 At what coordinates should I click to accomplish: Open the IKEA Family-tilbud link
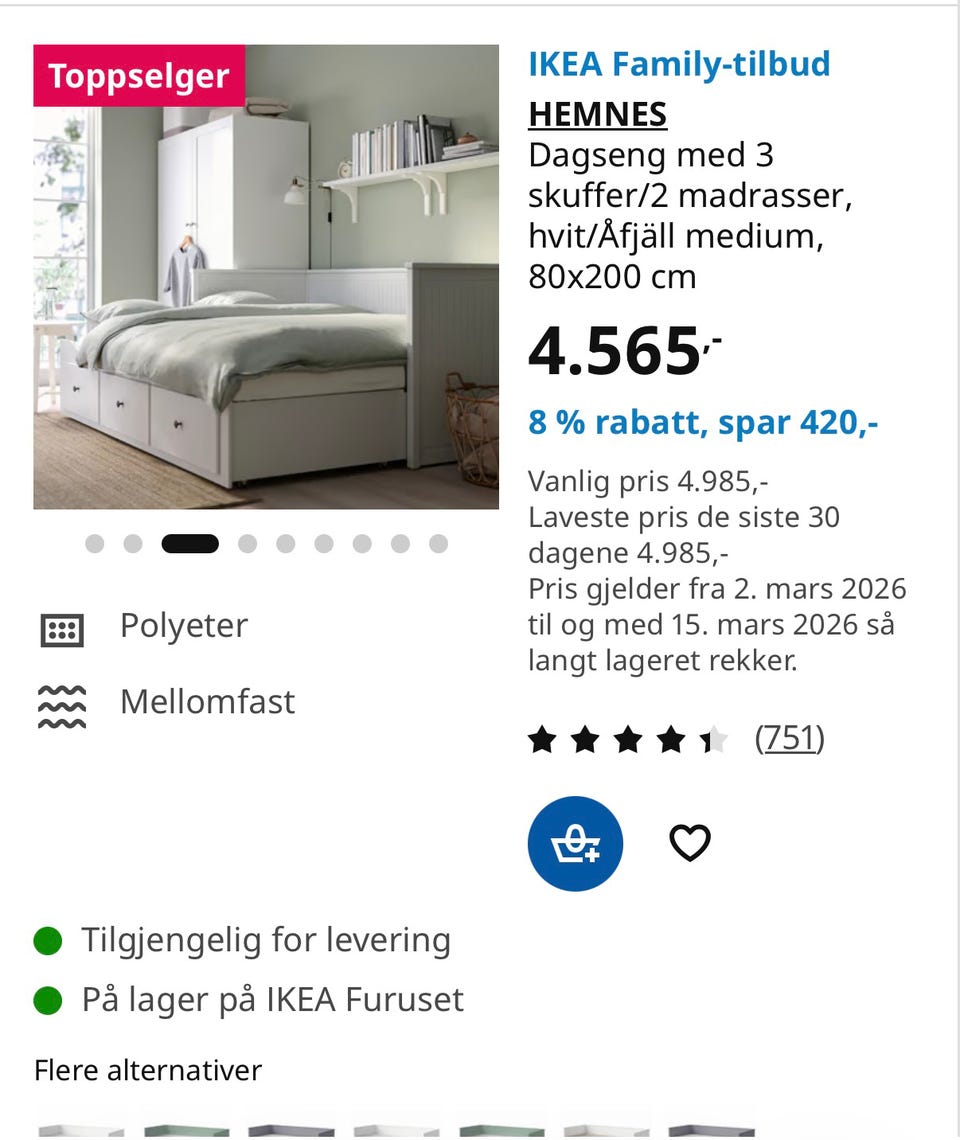pyautogui.click(x=679, y=63)
